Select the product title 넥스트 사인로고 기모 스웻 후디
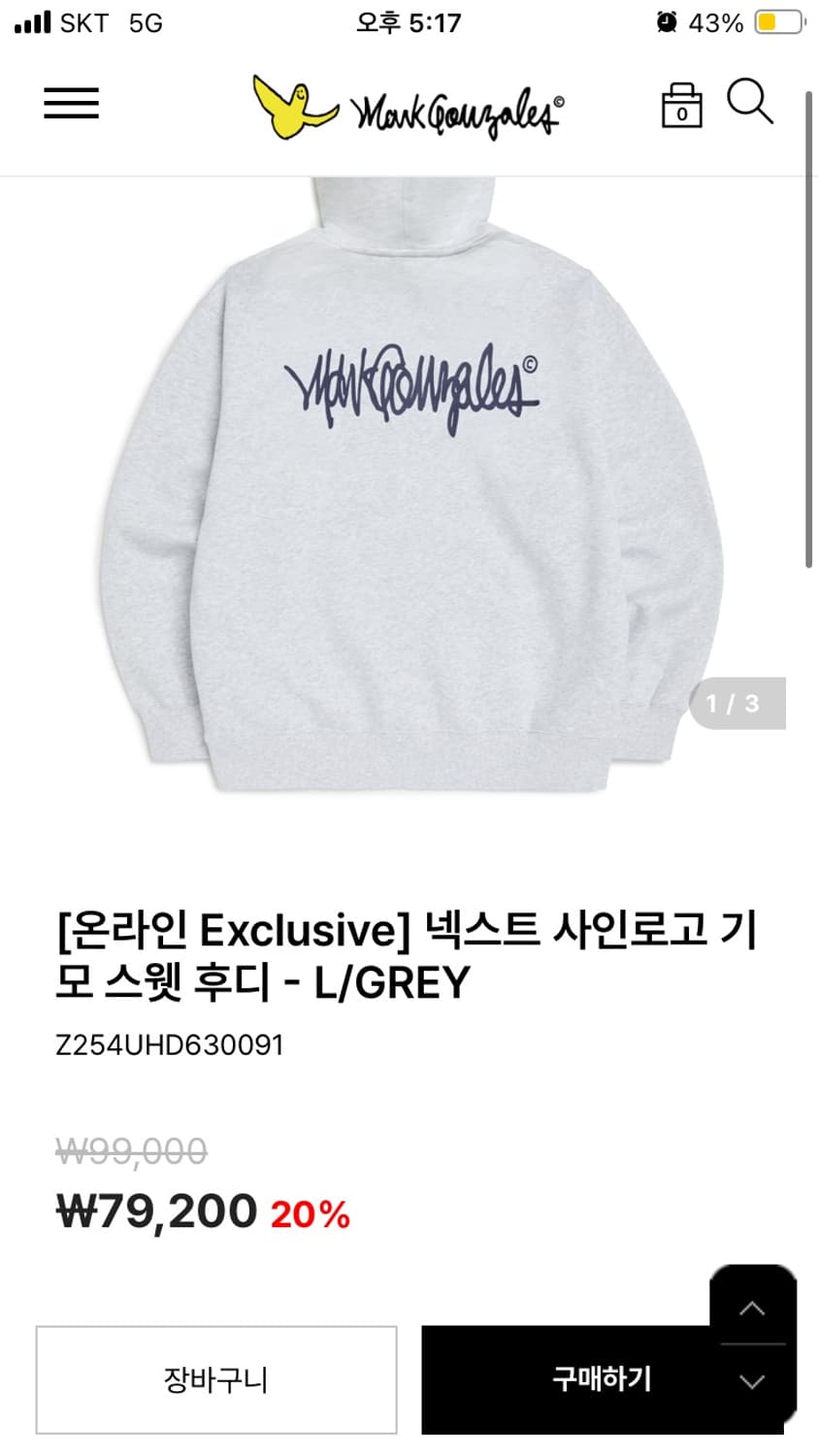Screen dimensions: 818x1456 pyautogui.click(x=408, y=954)
